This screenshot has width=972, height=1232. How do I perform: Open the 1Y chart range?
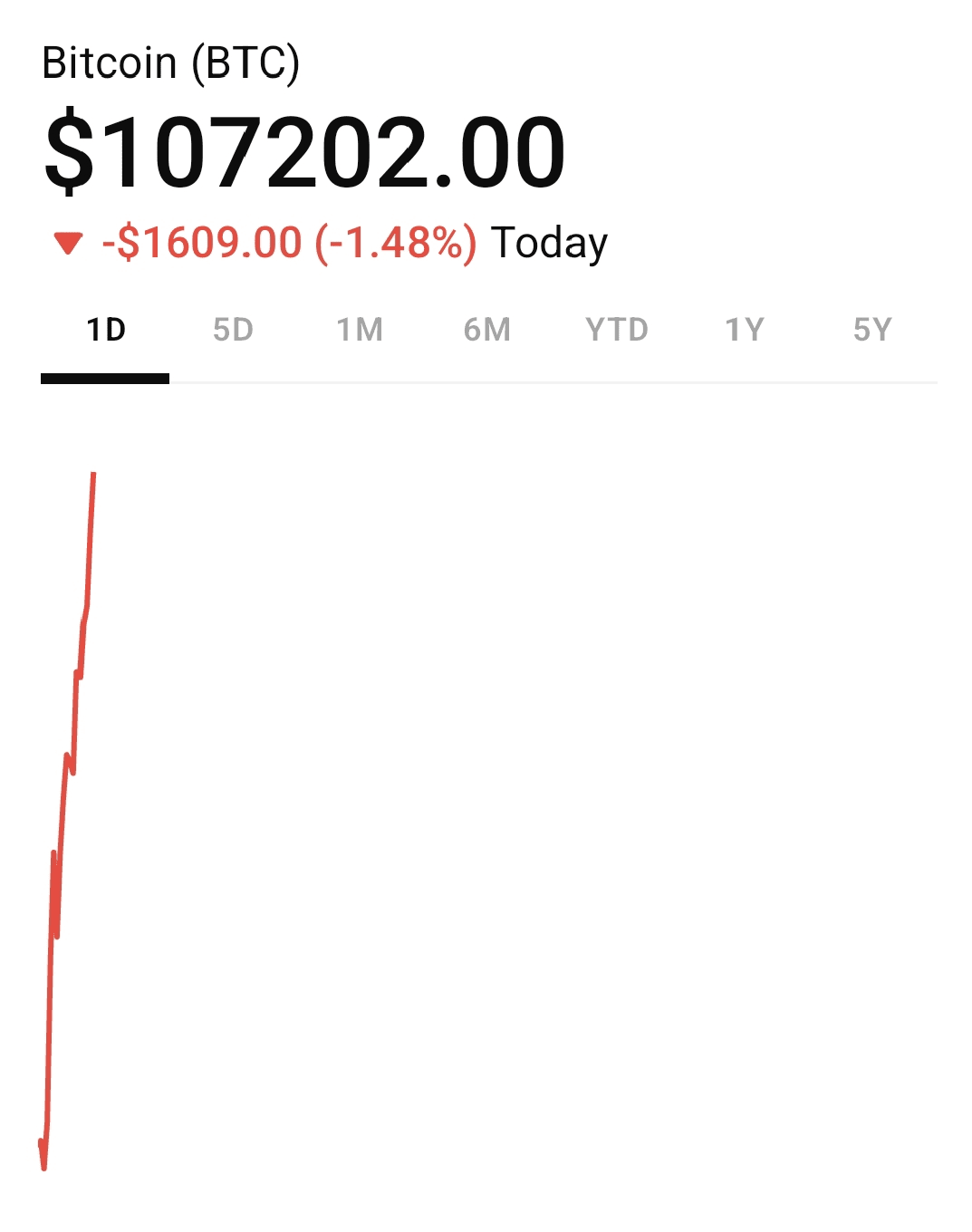click(x=745, y=330)
